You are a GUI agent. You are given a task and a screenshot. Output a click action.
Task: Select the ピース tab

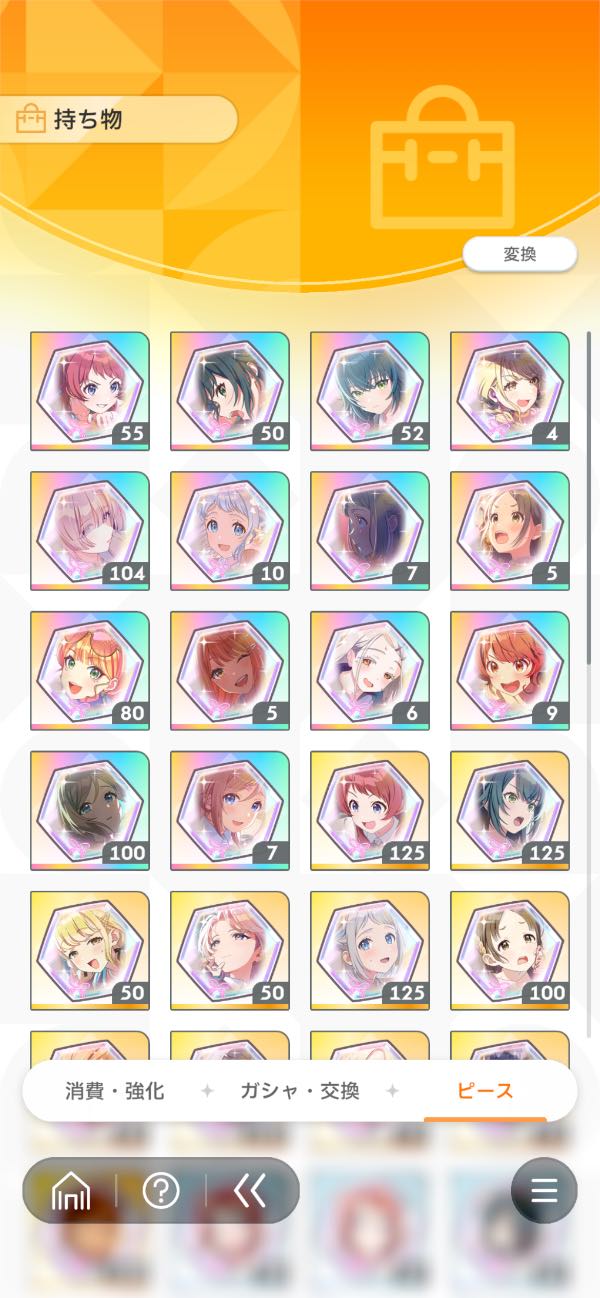click(x=484, y=1090)
